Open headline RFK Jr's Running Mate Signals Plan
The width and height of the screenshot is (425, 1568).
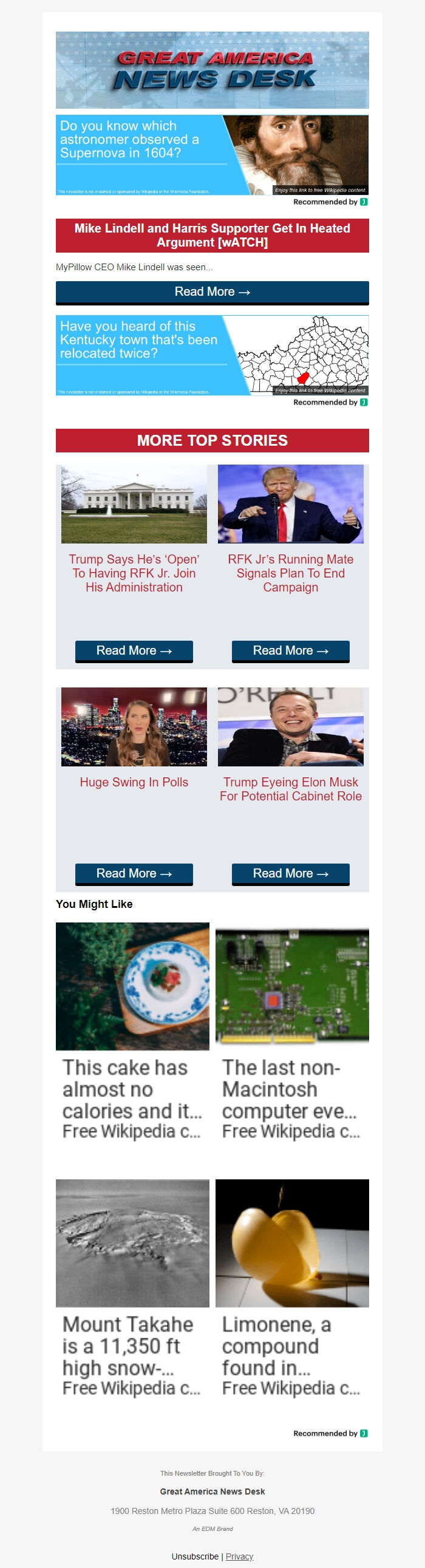point(290,573)
